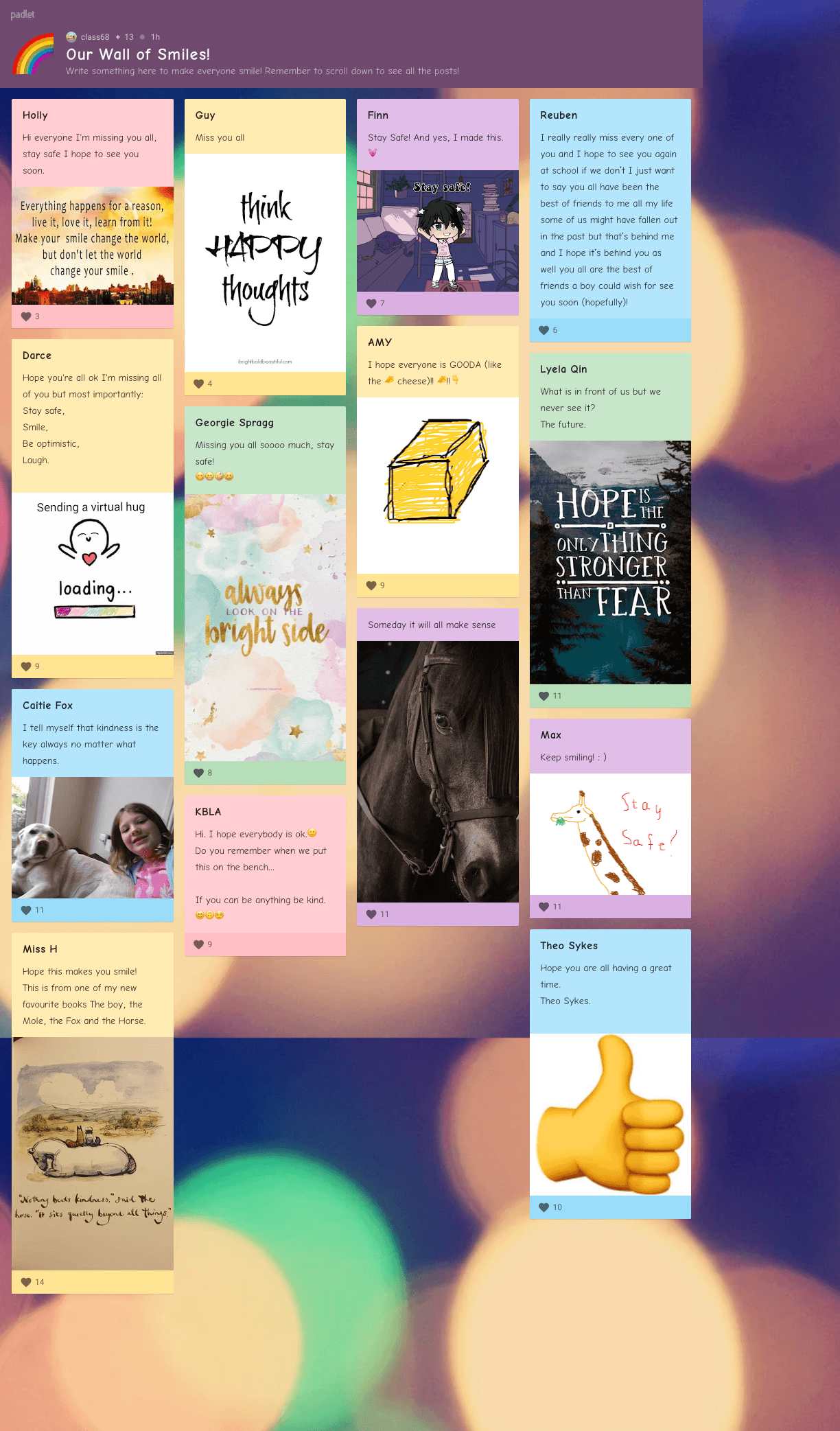
Task: Like Miss H's post
Action: pyautogui.click(x=26, y=1282)
